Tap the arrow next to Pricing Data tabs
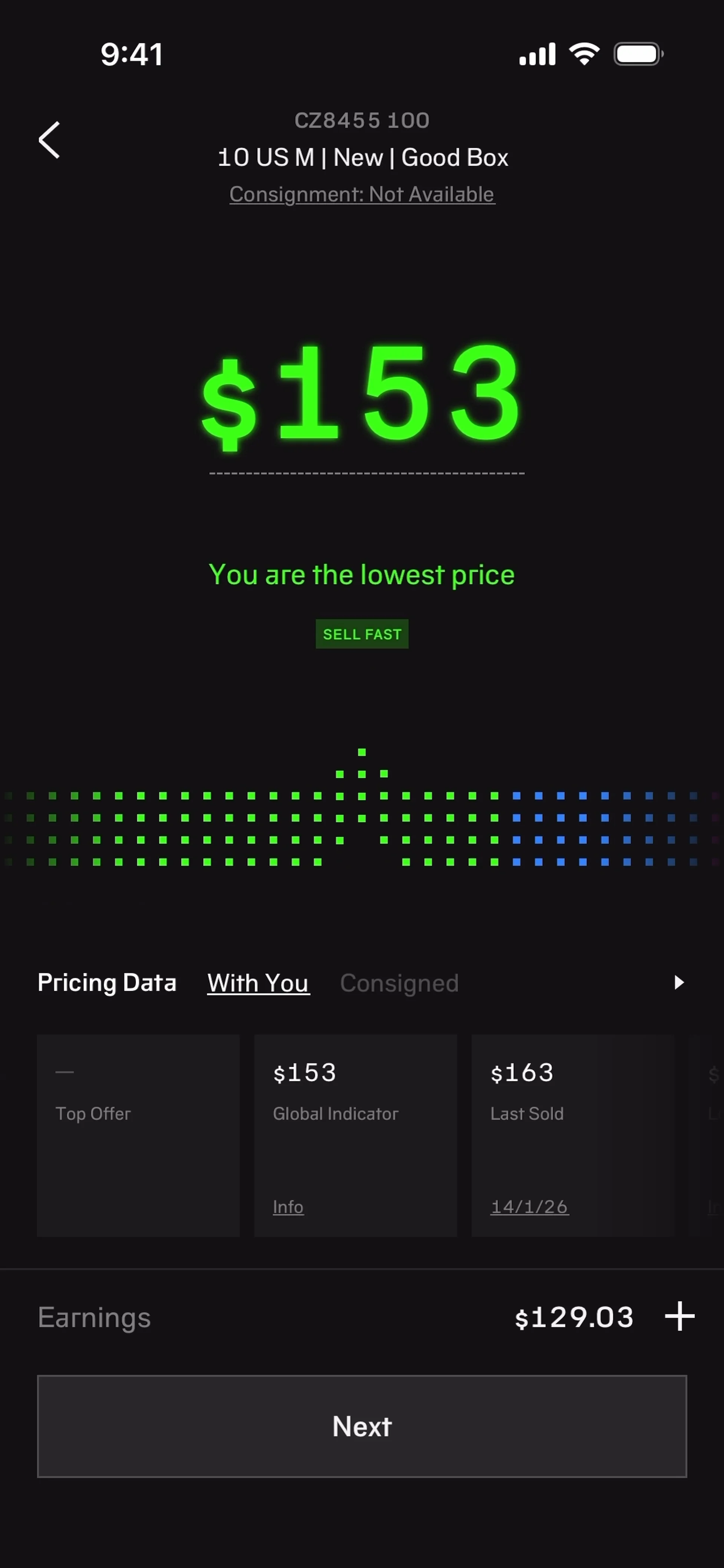The width and height of the screenshot is (724, 1568). [679, 982]
